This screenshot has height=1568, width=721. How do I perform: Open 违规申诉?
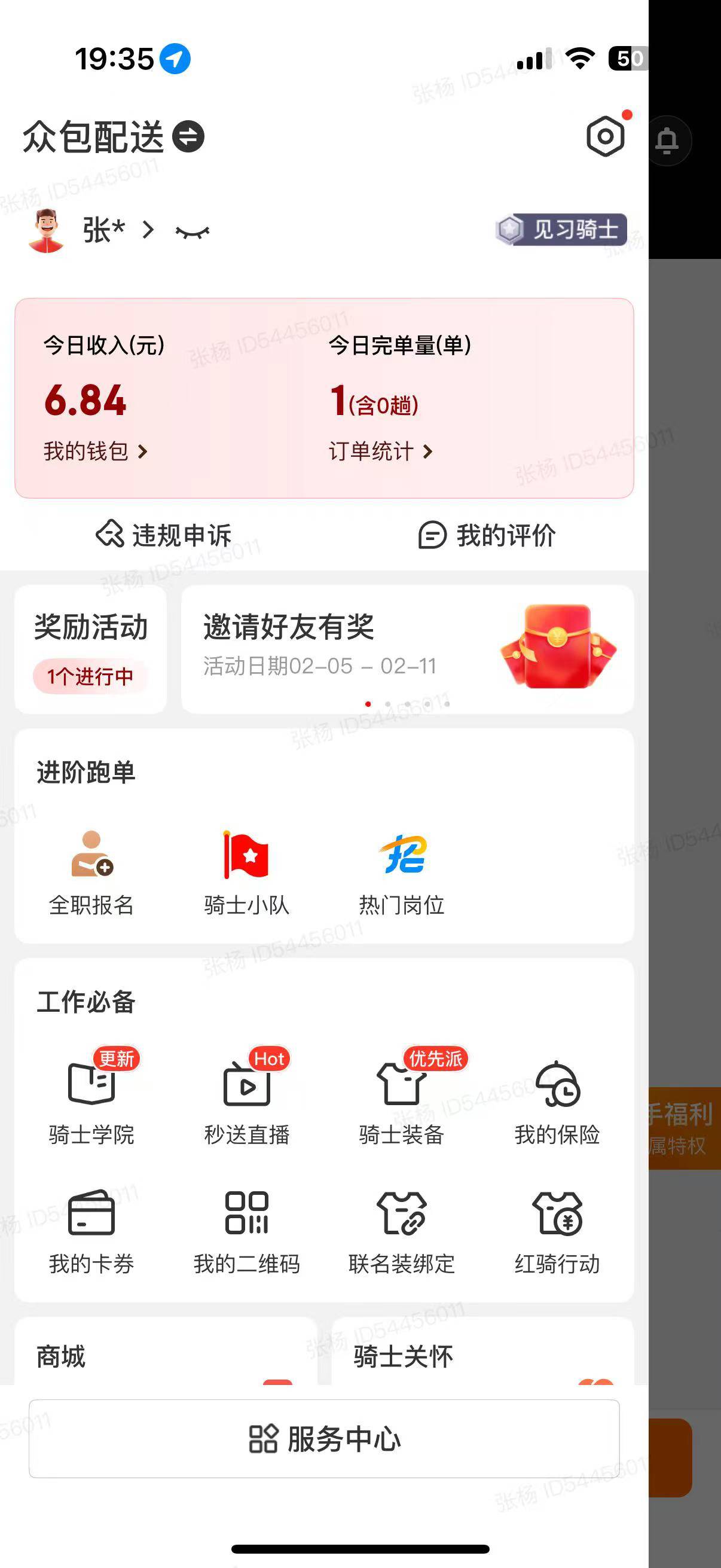(x=164, y=535)
